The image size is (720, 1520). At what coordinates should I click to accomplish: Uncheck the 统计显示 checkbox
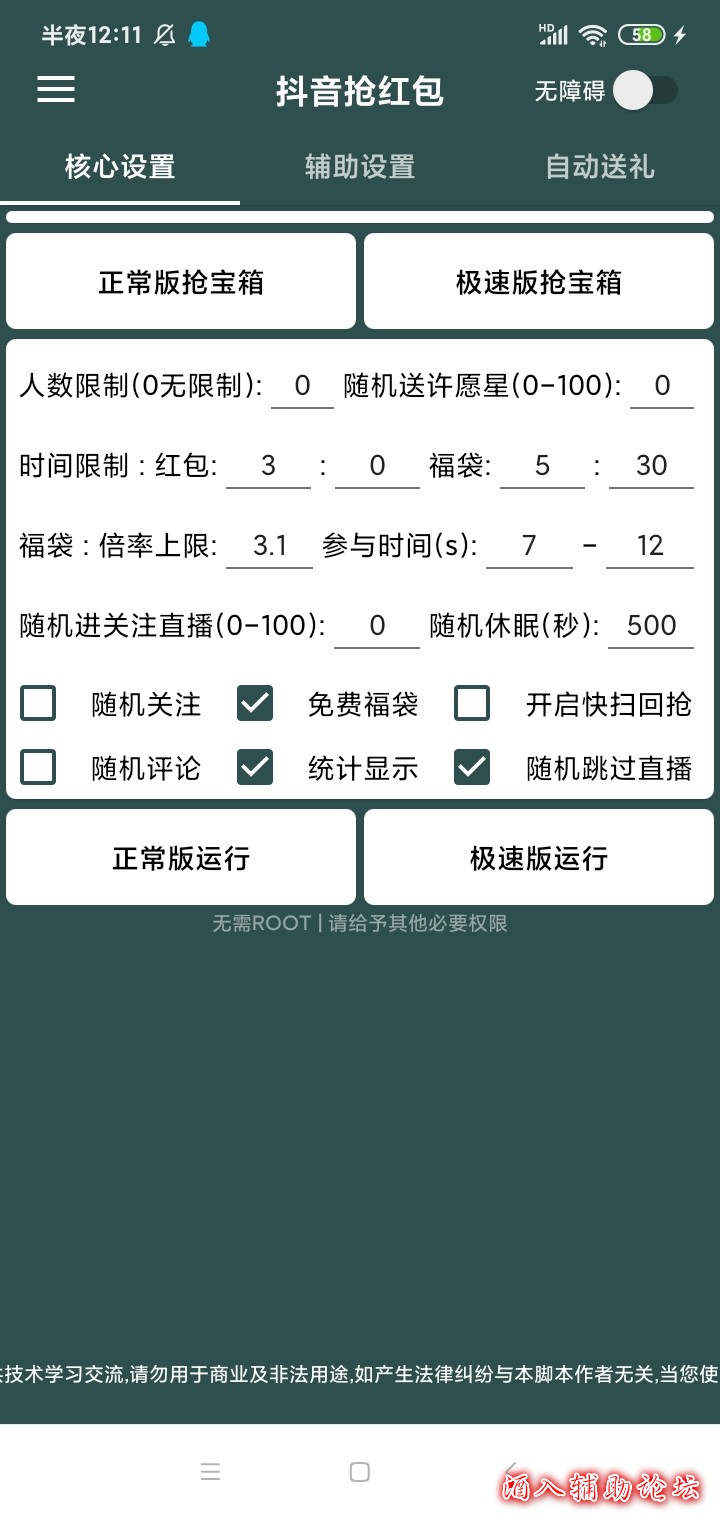click(255, 768)
